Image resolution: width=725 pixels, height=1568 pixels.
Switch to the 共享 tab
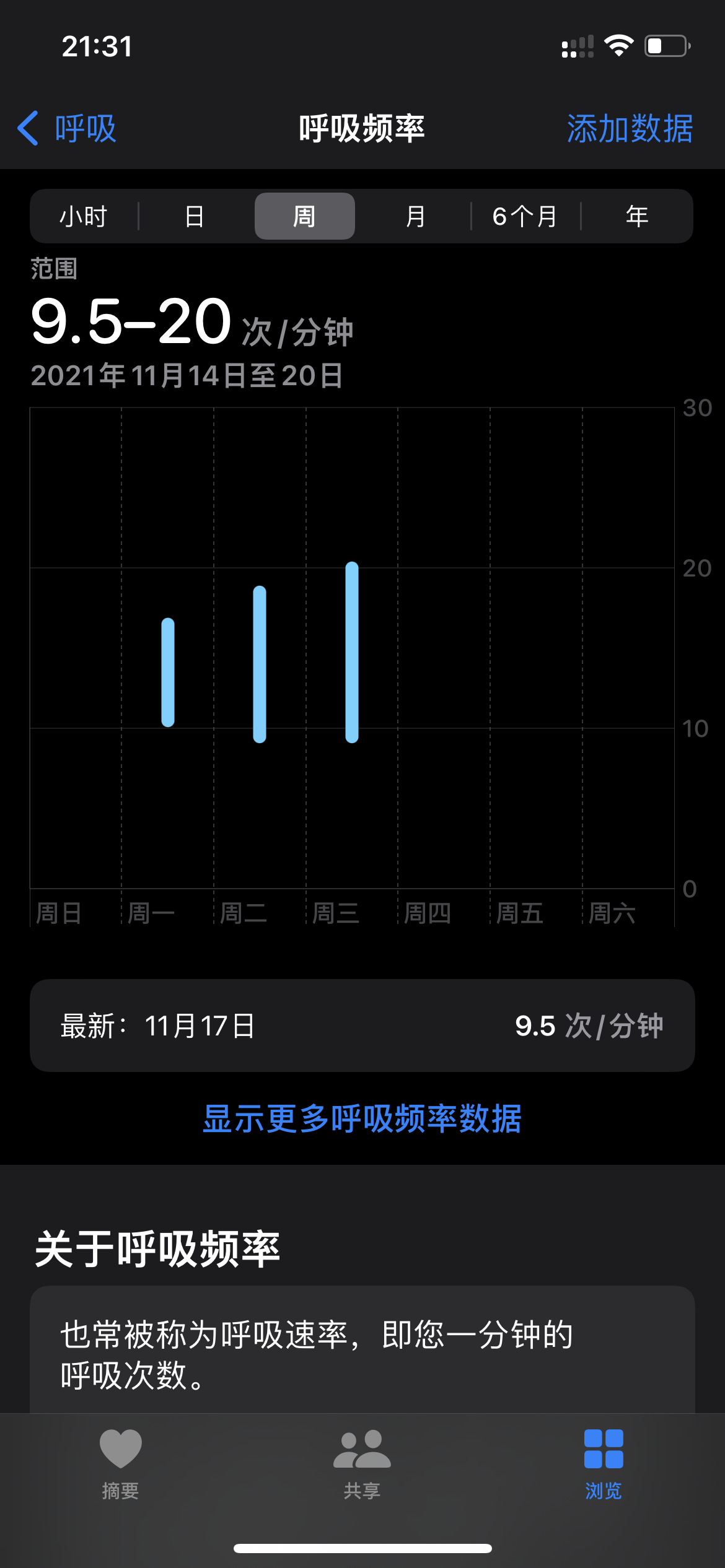[x=362, y=1464]
